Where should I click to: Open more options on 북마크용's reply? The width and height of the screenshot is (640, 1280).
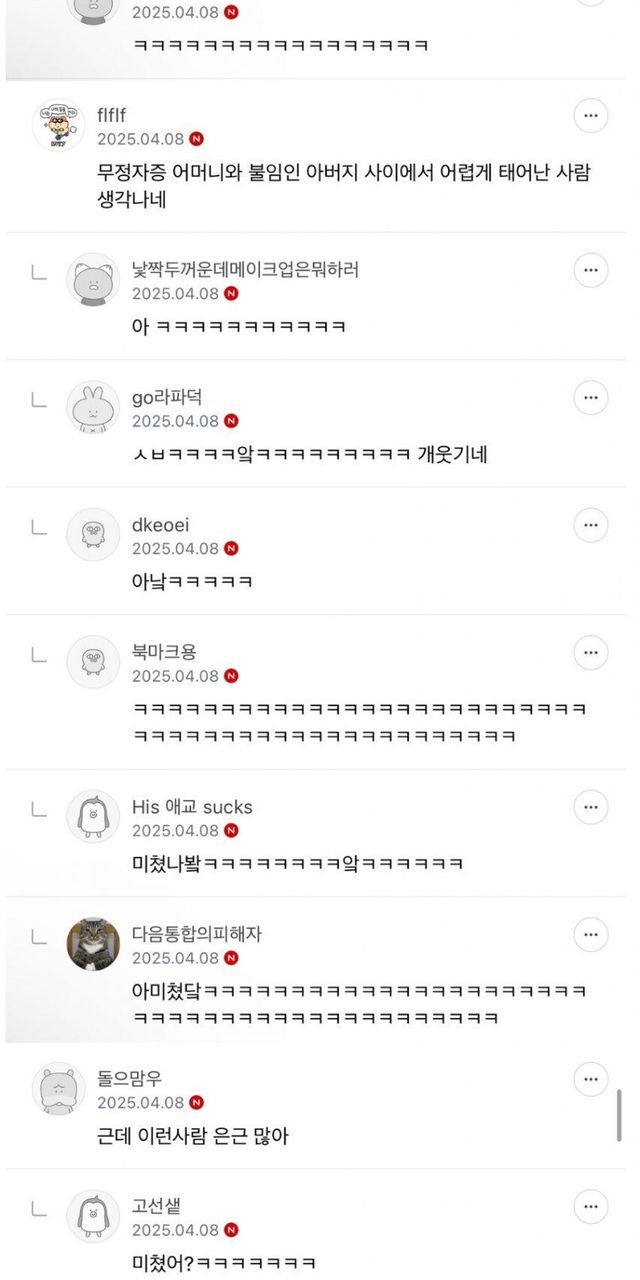[x=591, y=653]
